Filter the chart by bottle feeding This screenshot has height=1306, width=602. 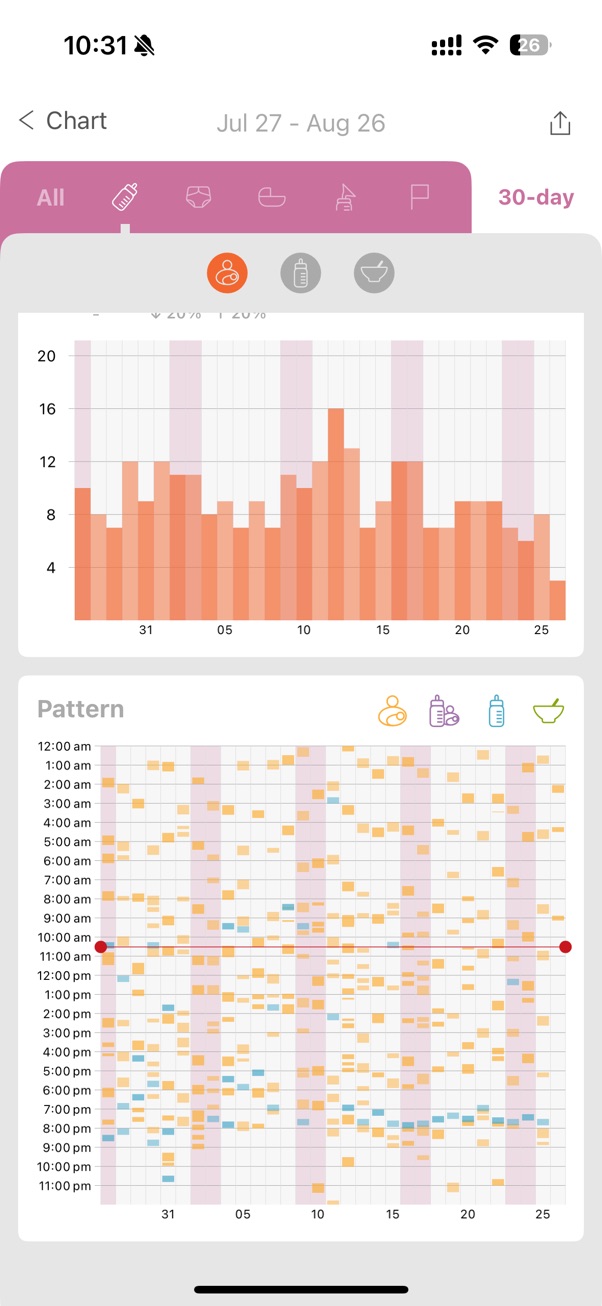tap(300, 272)
